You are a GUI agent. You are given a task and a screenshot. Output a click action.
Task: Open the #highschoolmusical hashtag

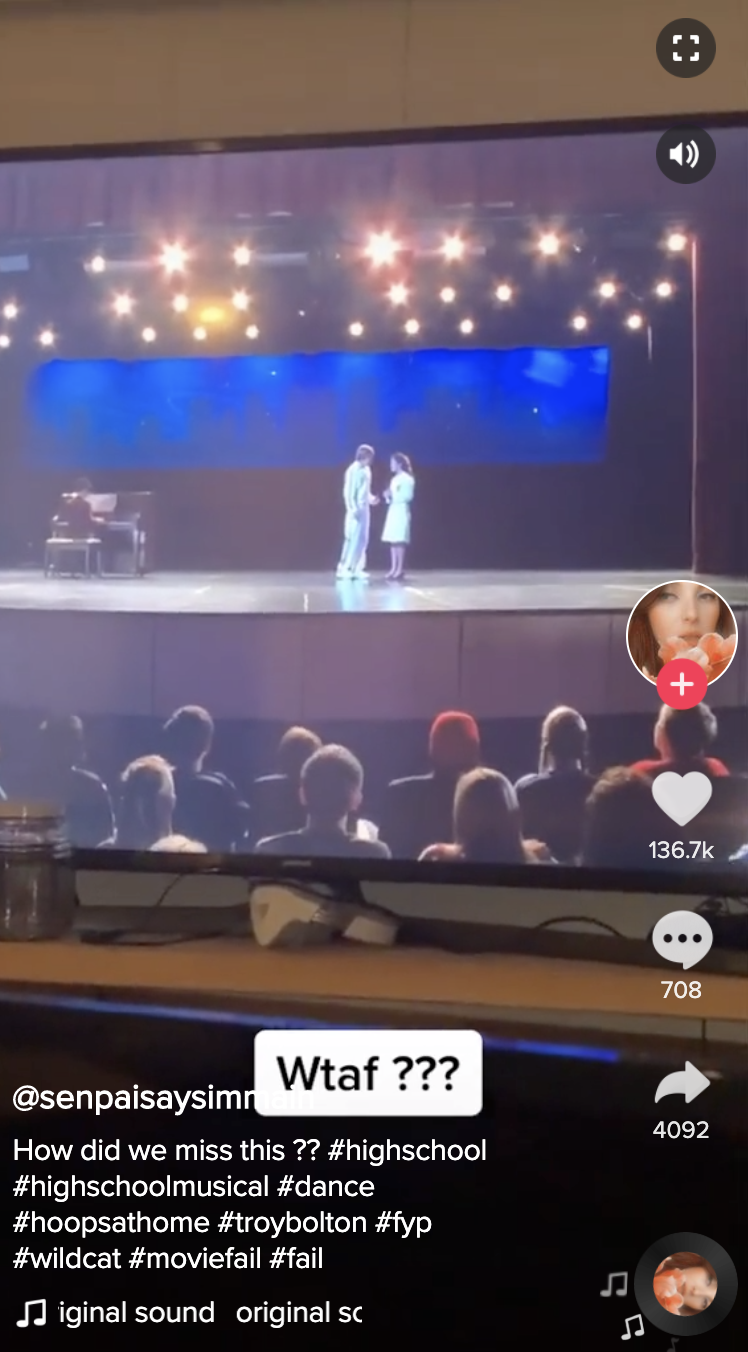tap(141, 1186)
